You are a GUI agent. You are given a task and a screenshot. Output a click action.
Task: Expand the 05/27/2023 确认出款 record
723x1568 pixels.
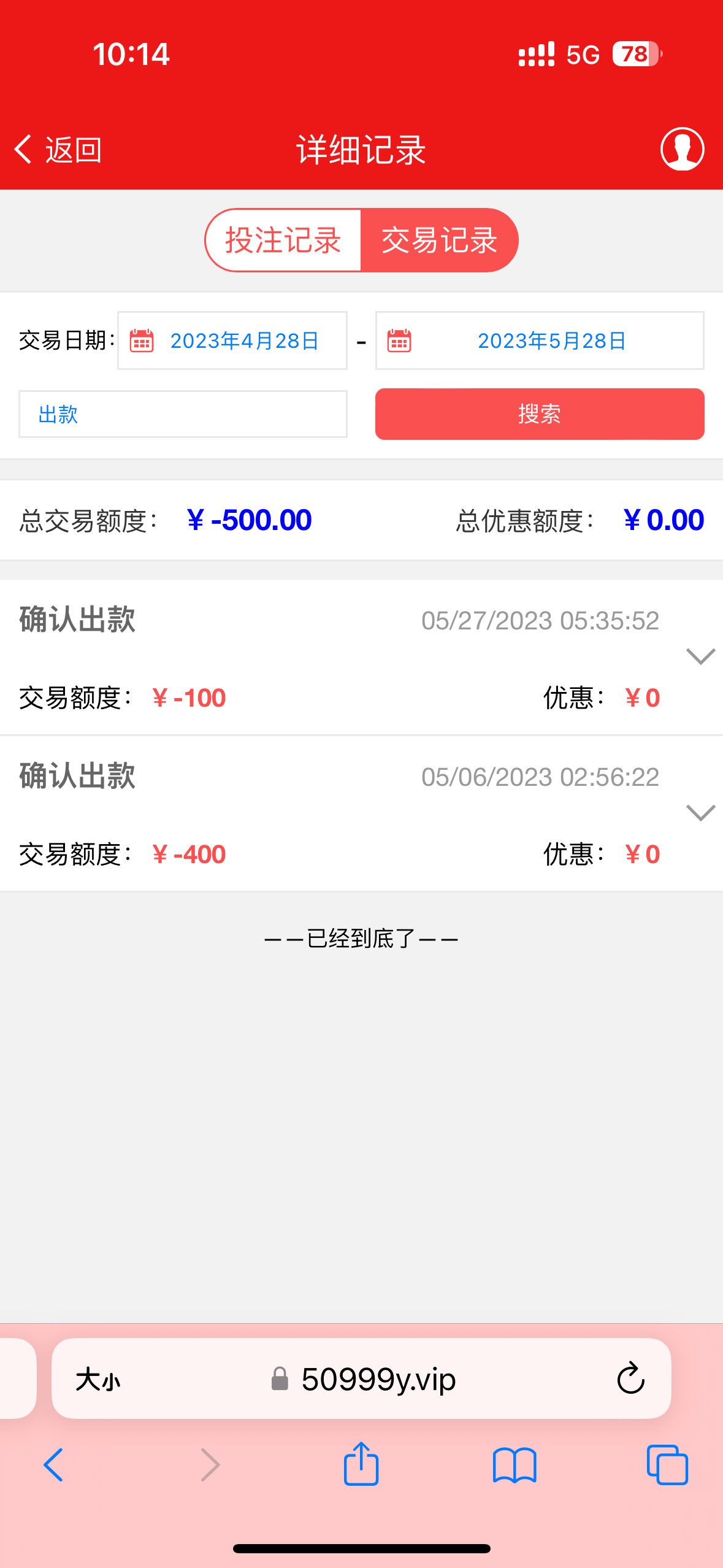point(700,656)
